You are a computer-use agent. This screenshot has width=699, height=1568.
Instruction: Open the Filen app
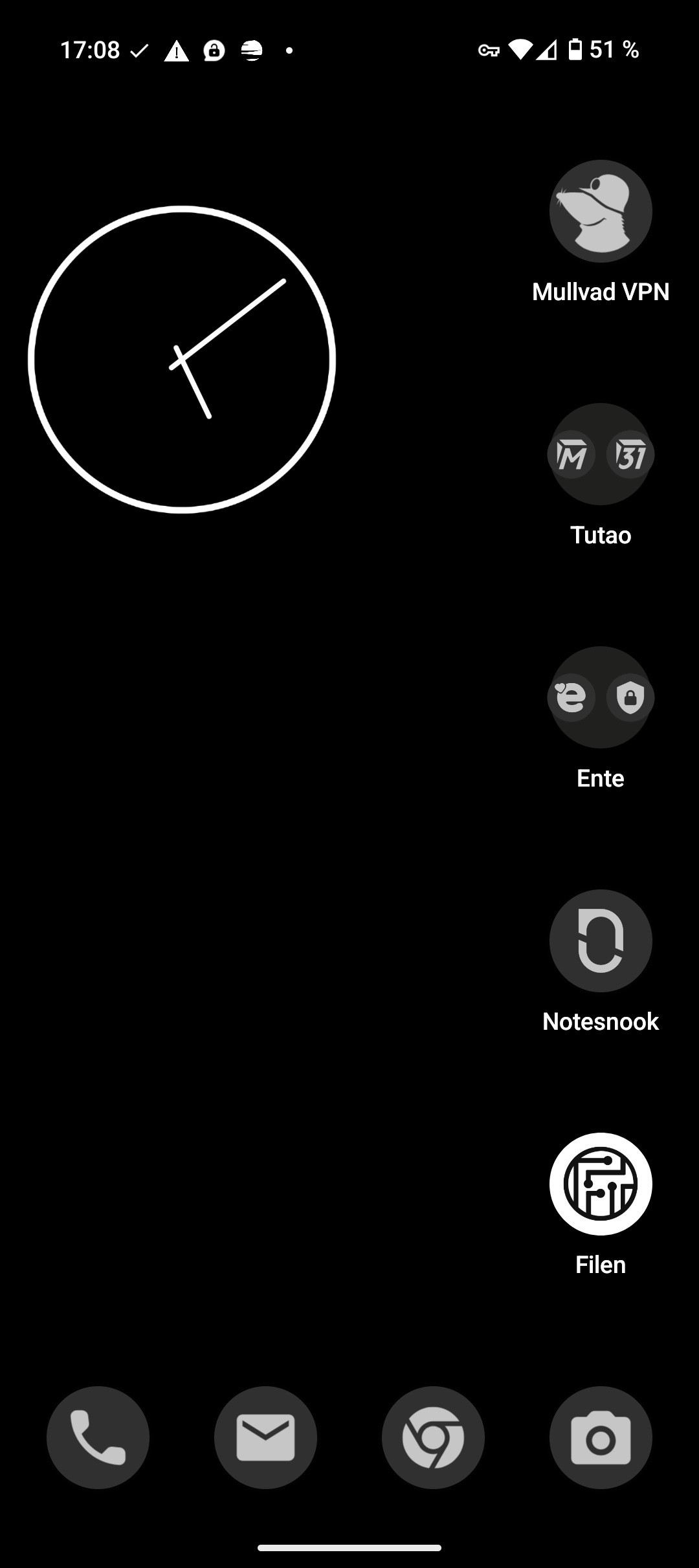pos(601,1184)
